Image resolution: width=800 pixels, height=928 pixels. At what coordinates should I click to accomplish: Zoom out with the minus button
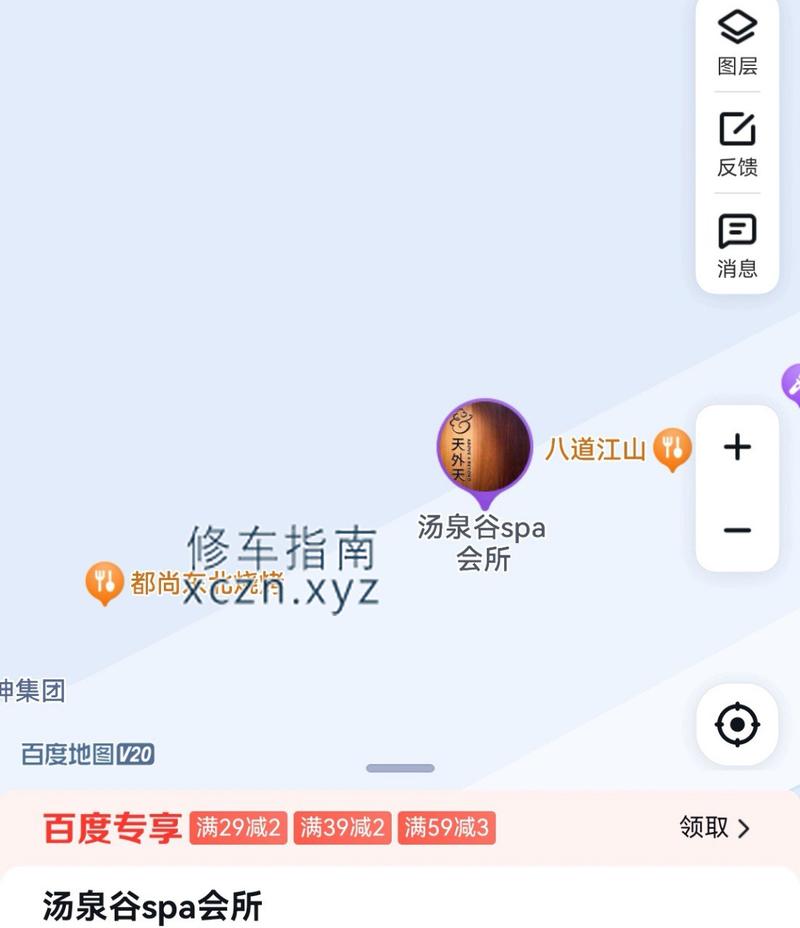click(x=737, y=530)
